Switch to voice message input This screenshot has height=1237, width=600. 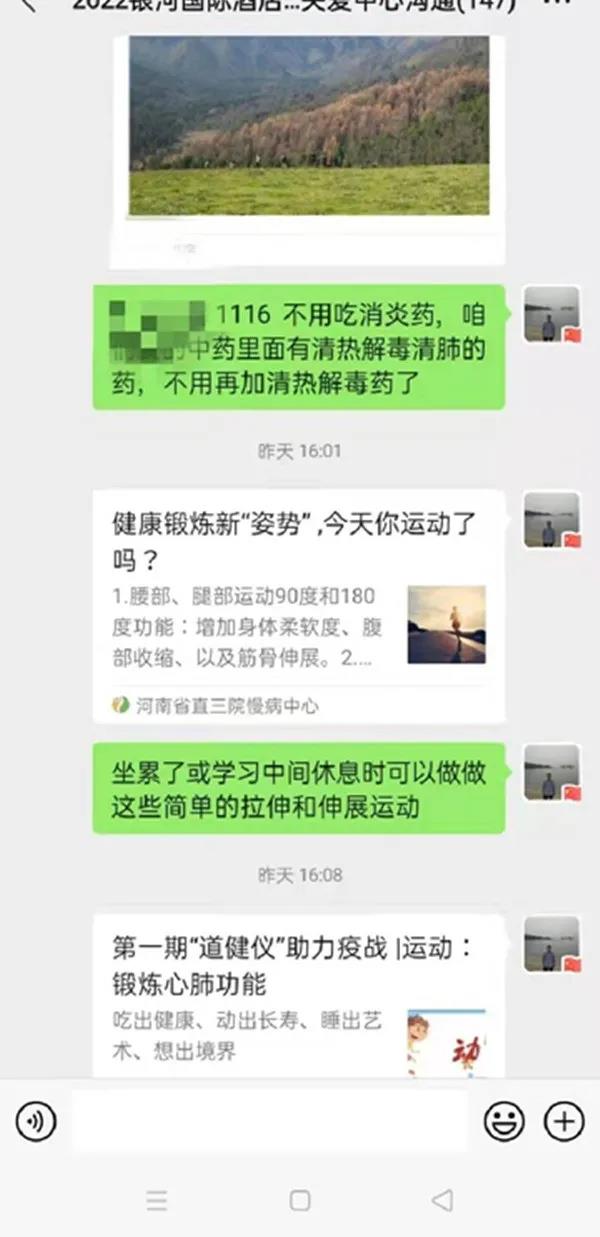coord(37,1122)
